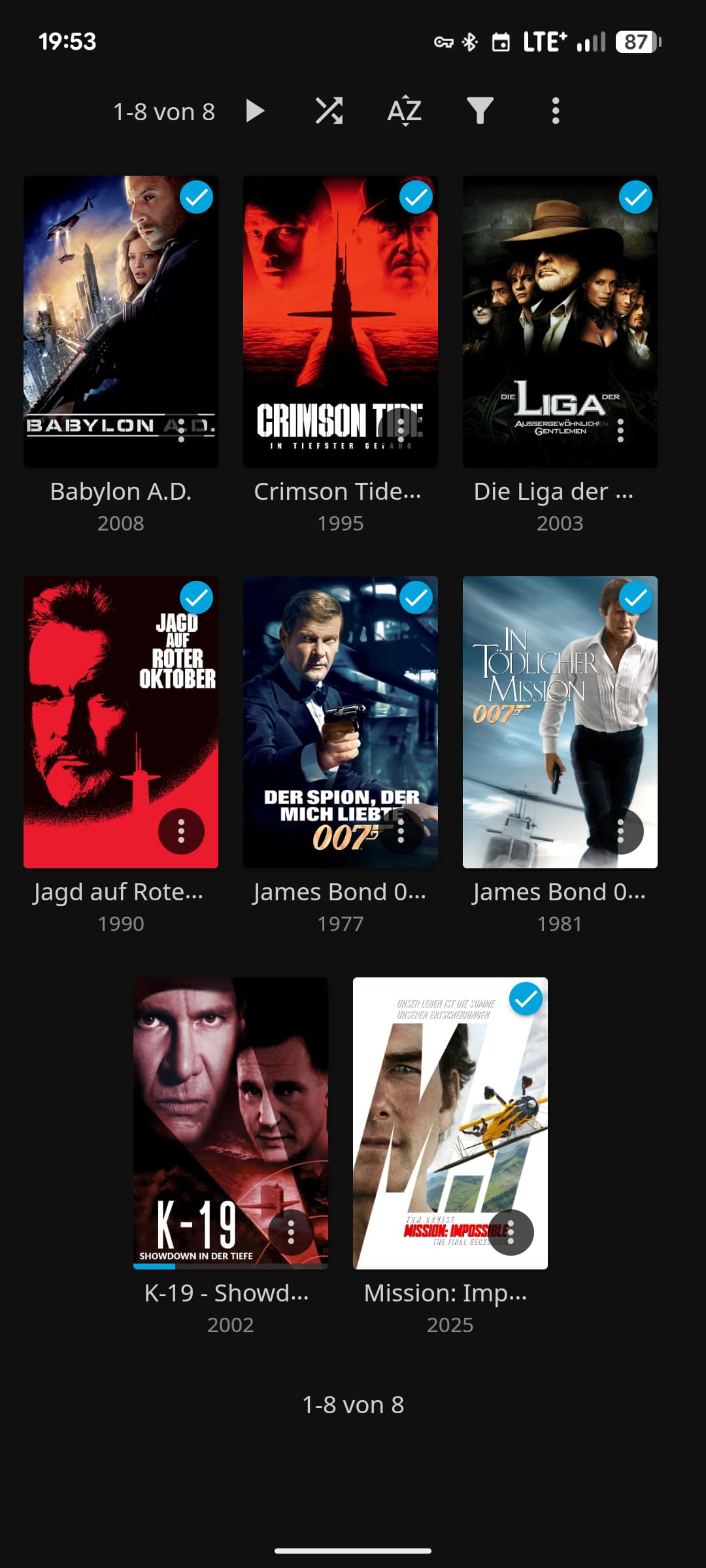
Task: Open more options for 1981 James Bond
Action: 620,832
